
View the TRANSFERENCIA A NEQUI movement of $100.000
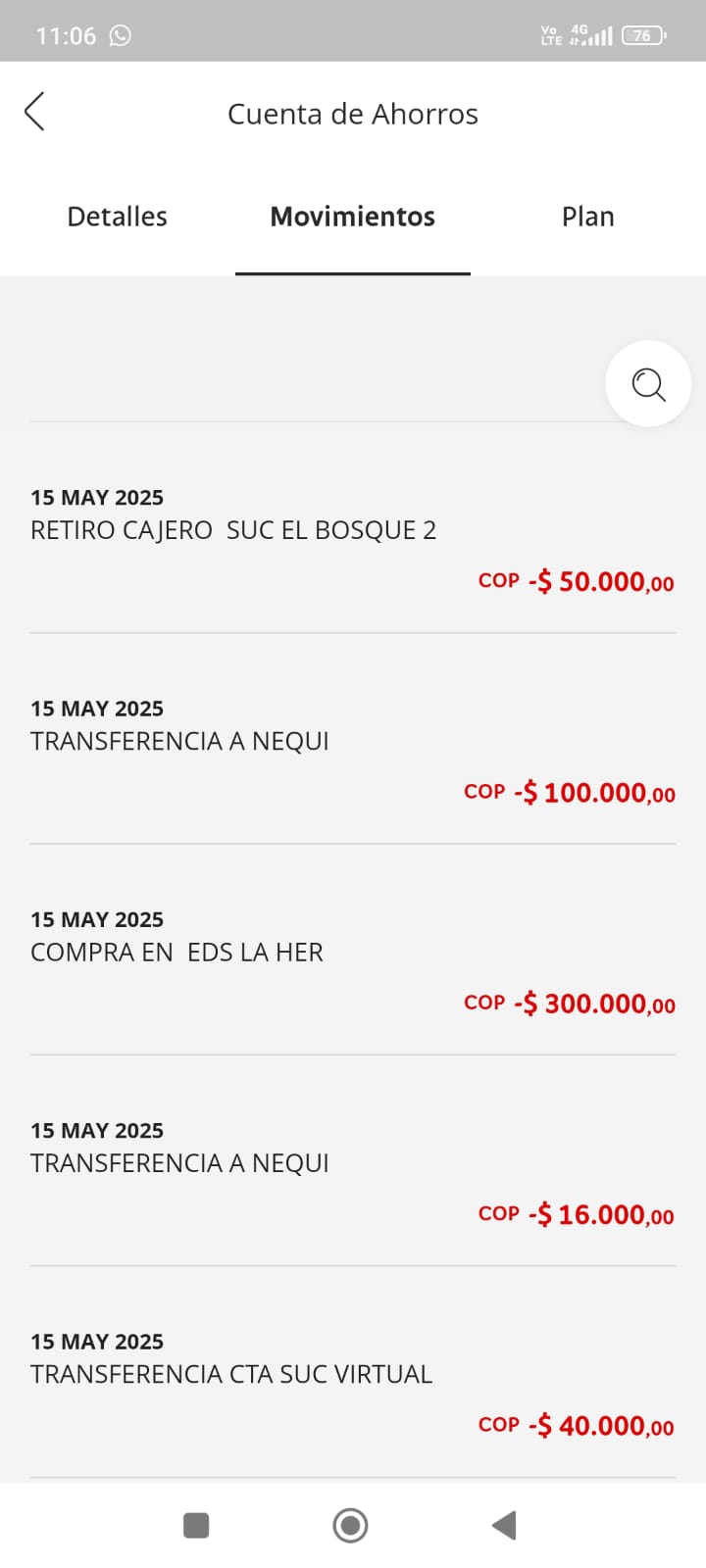(x=352, y=750)
